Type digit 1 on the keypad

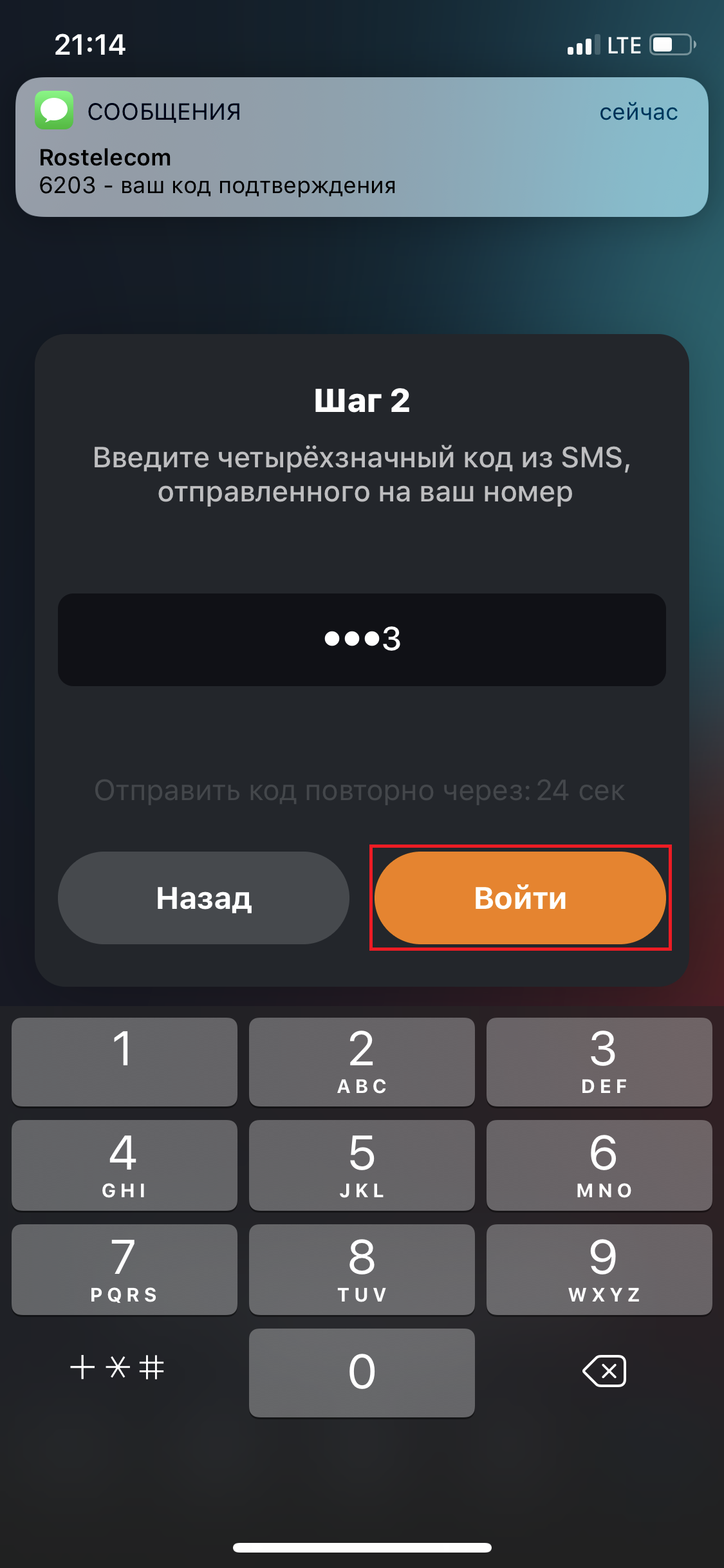124,1061
